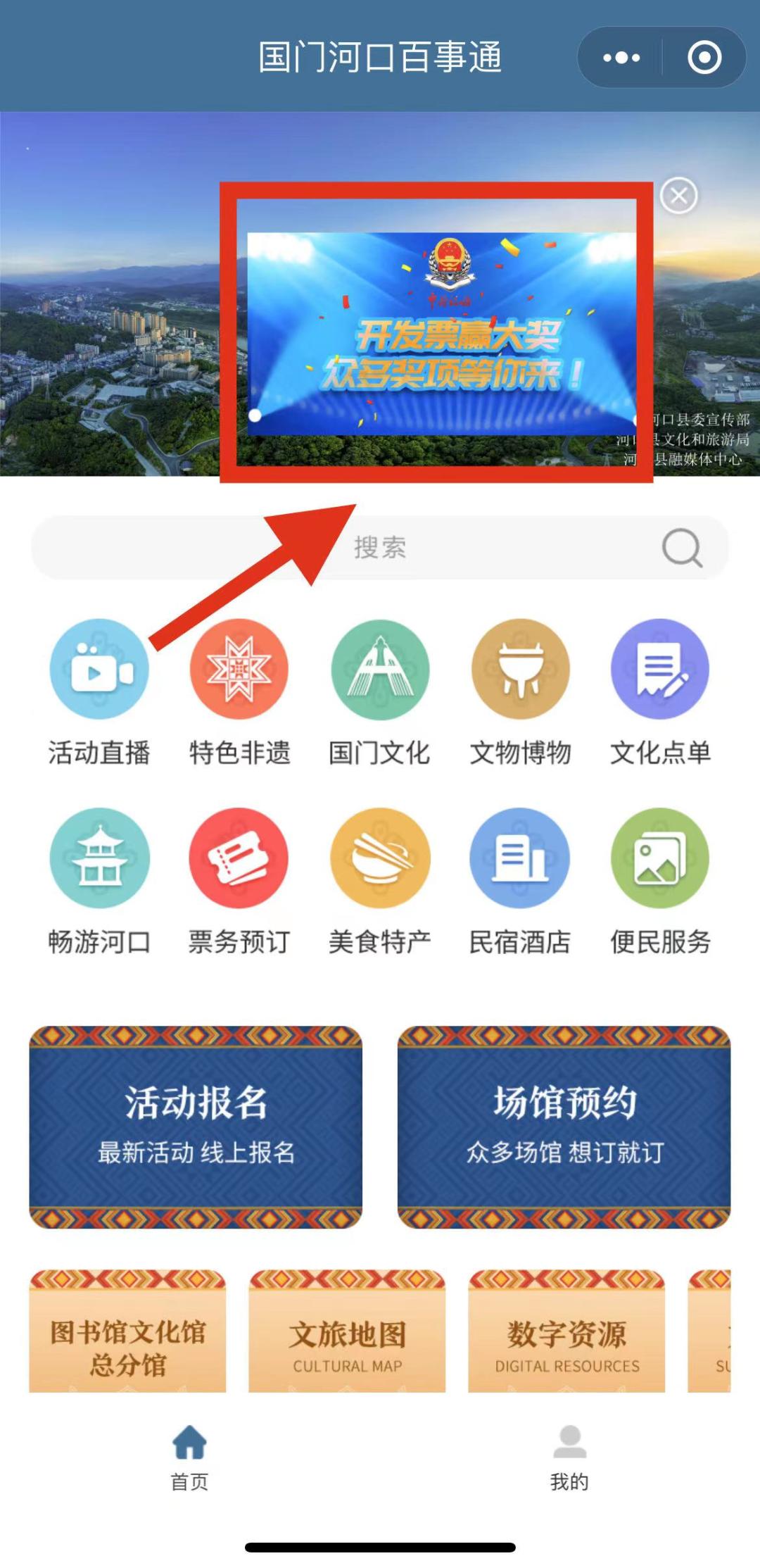760x1568 pixels.
Task: Select 便民服务 convenience services icon
Action: pyautogui.click(x=660, y=858)
